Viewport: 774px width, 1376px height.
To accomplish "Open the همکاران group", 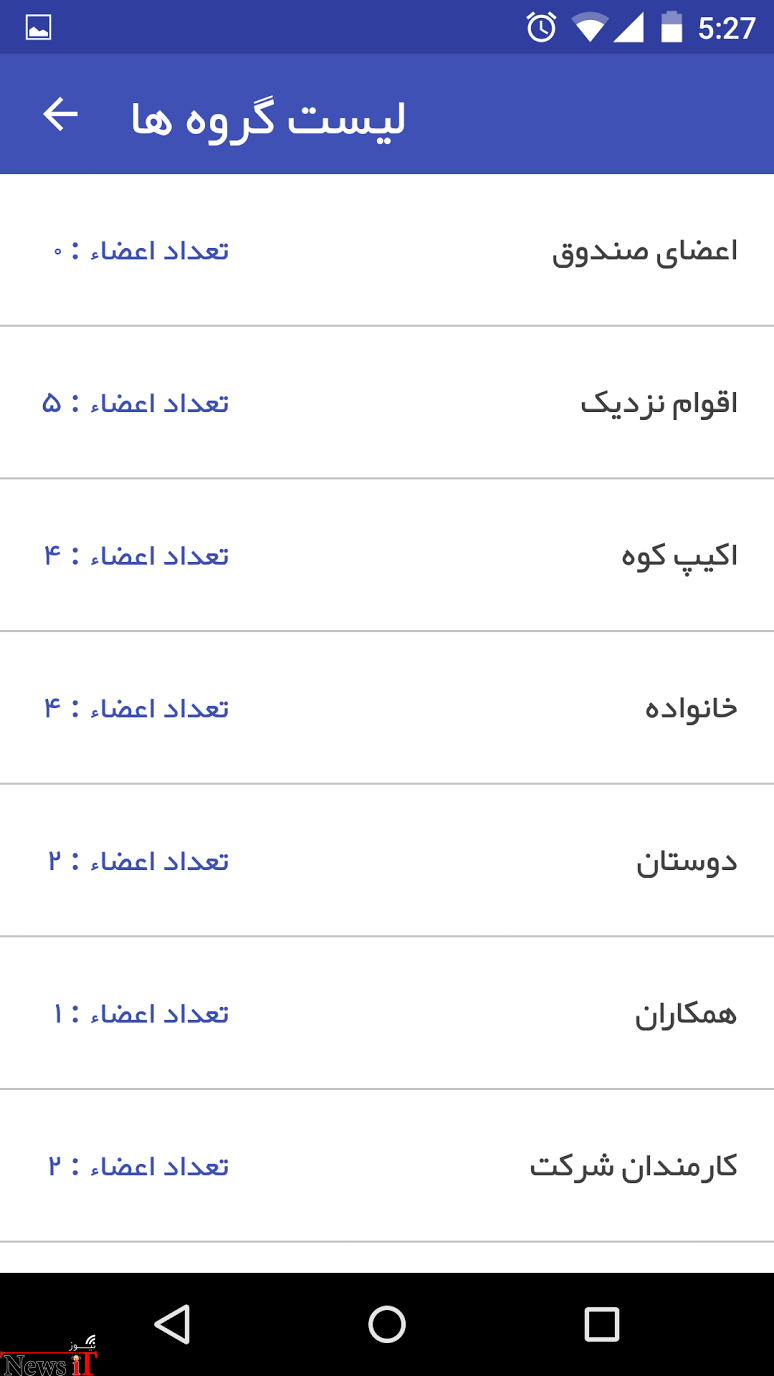I will [x=387, y=1013].
